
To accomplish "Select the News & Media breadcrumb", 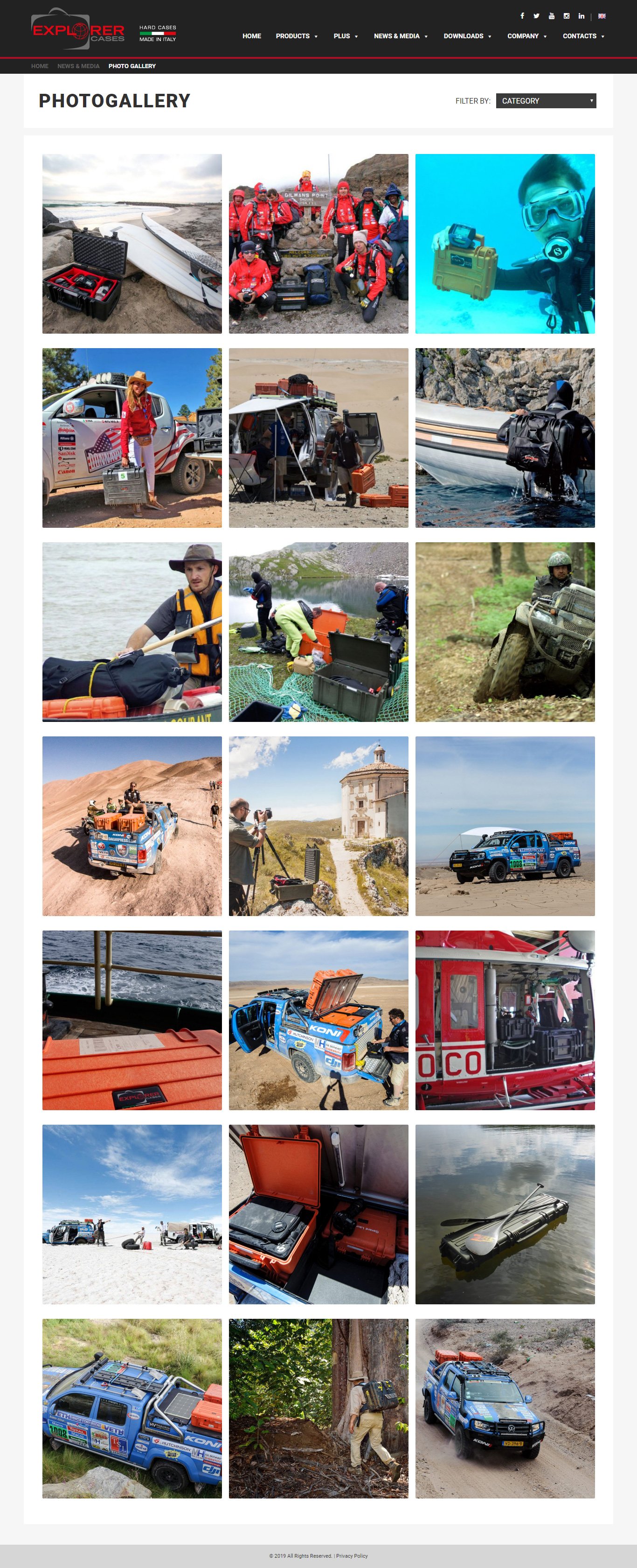I will pos(78,66).
